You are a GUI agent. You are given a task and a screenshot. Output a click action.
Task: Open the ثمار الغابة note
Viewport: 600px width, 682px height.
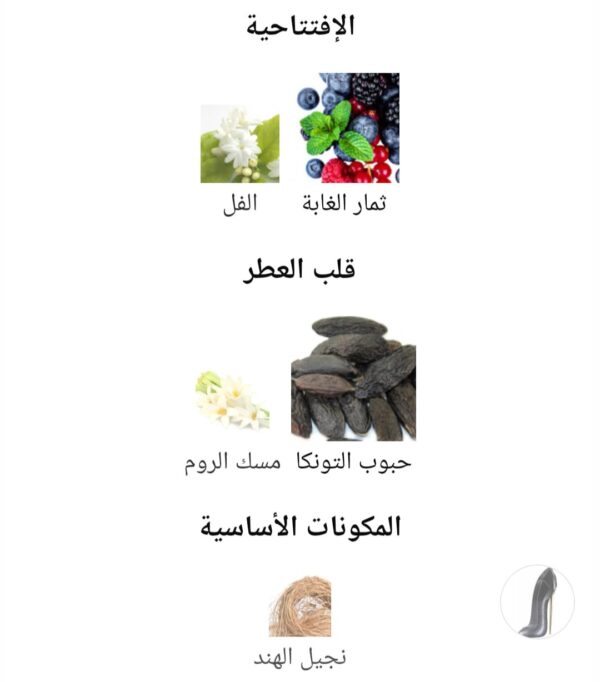[349, 128]
